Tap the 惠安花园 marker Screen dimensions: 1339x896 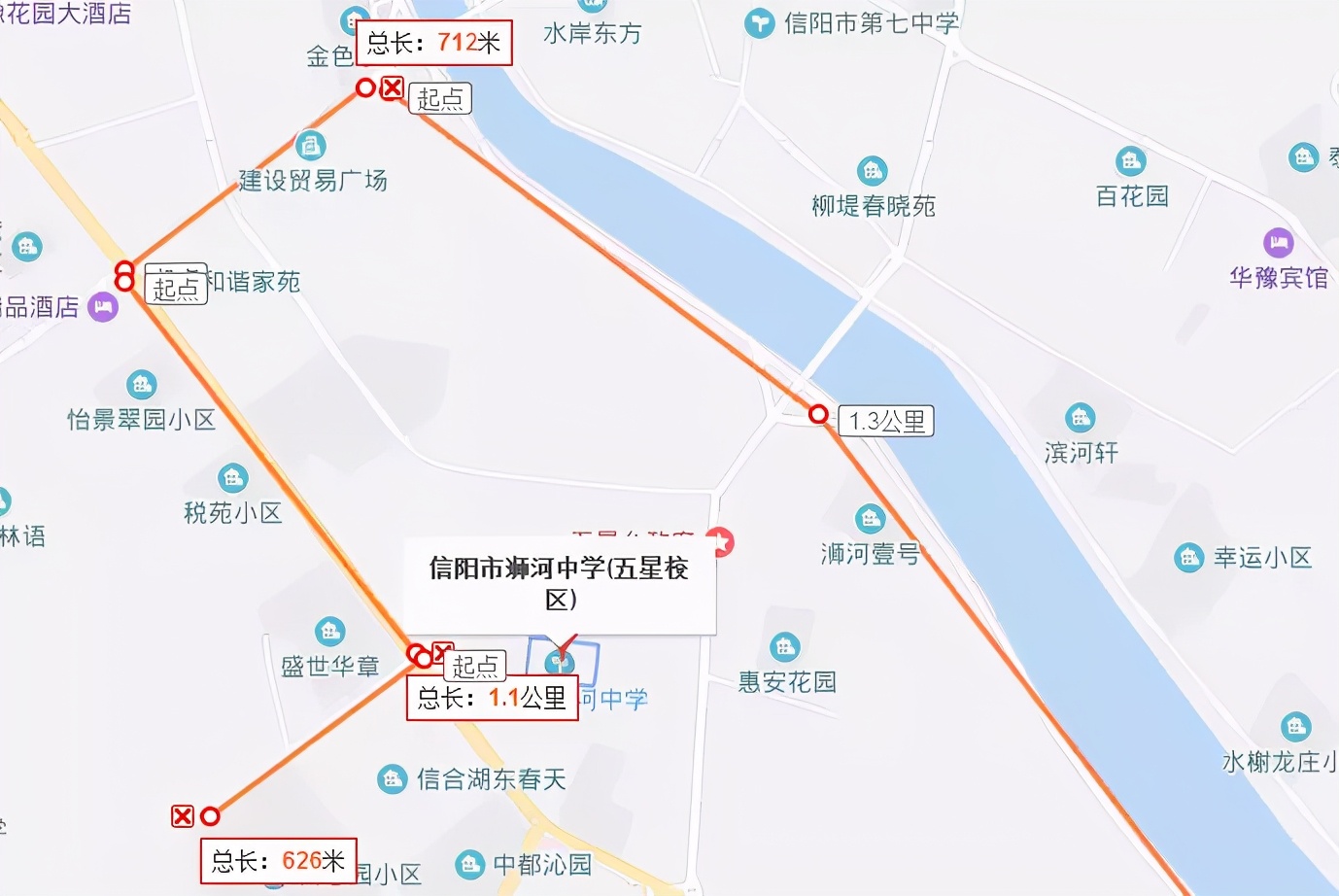coord(784,647)
